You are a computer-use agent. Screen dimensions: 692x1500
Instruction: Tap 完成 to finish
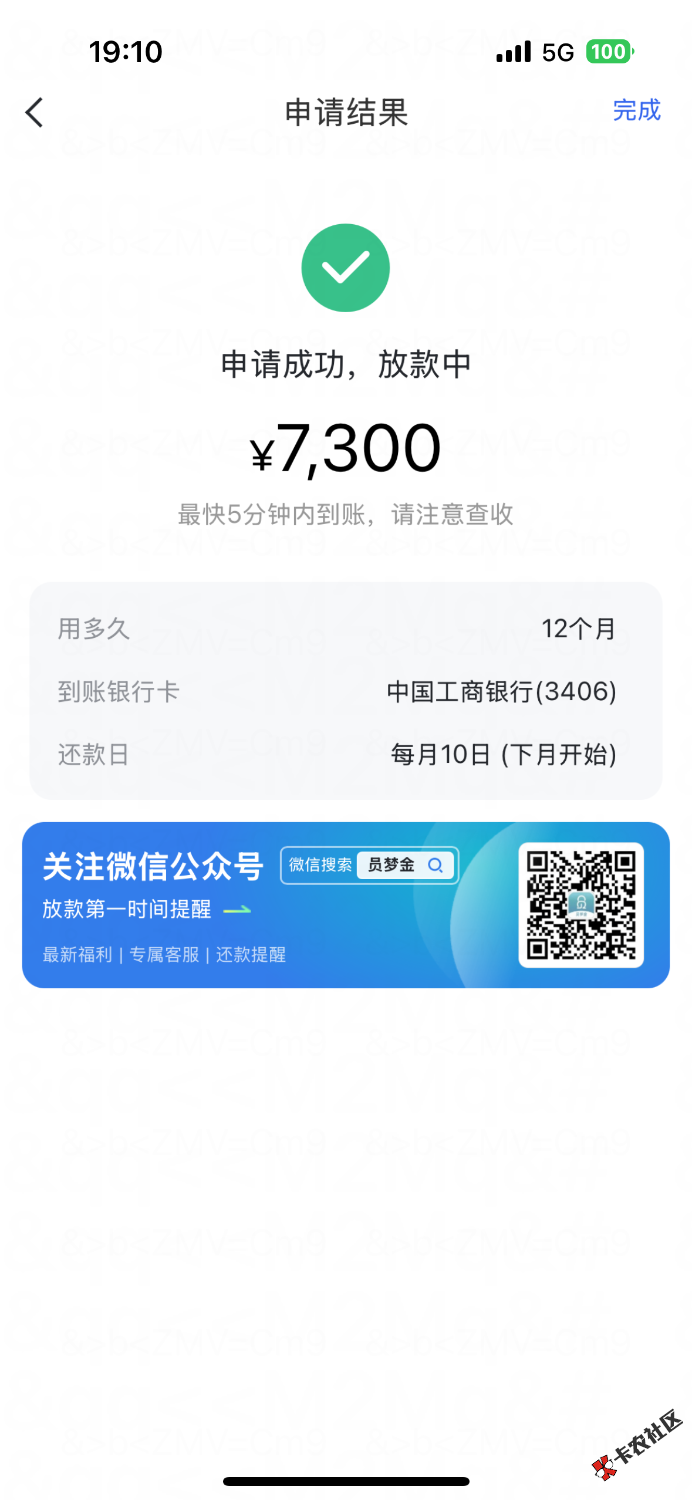tap(636, 110)
